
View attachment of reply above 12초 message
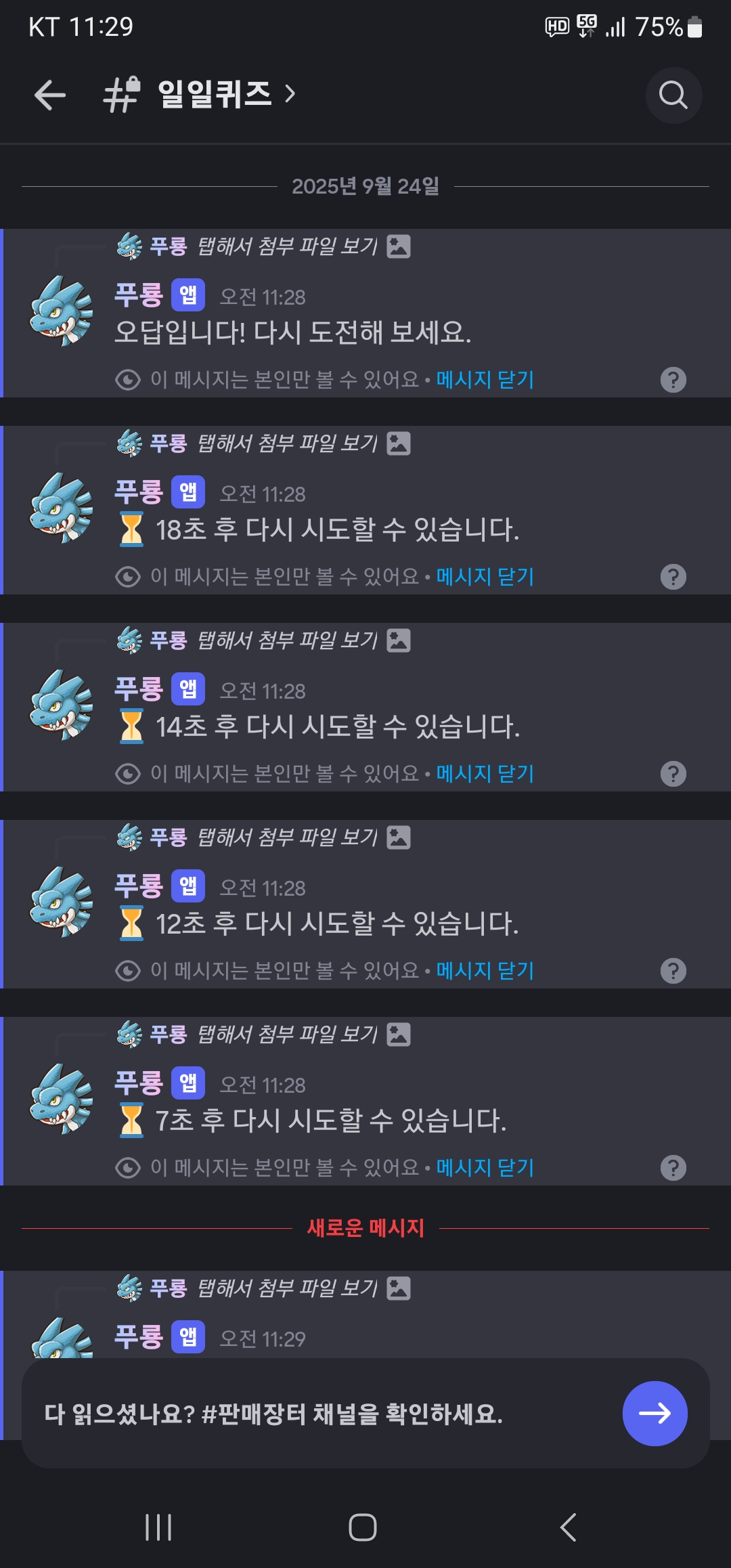coord(288,837)
